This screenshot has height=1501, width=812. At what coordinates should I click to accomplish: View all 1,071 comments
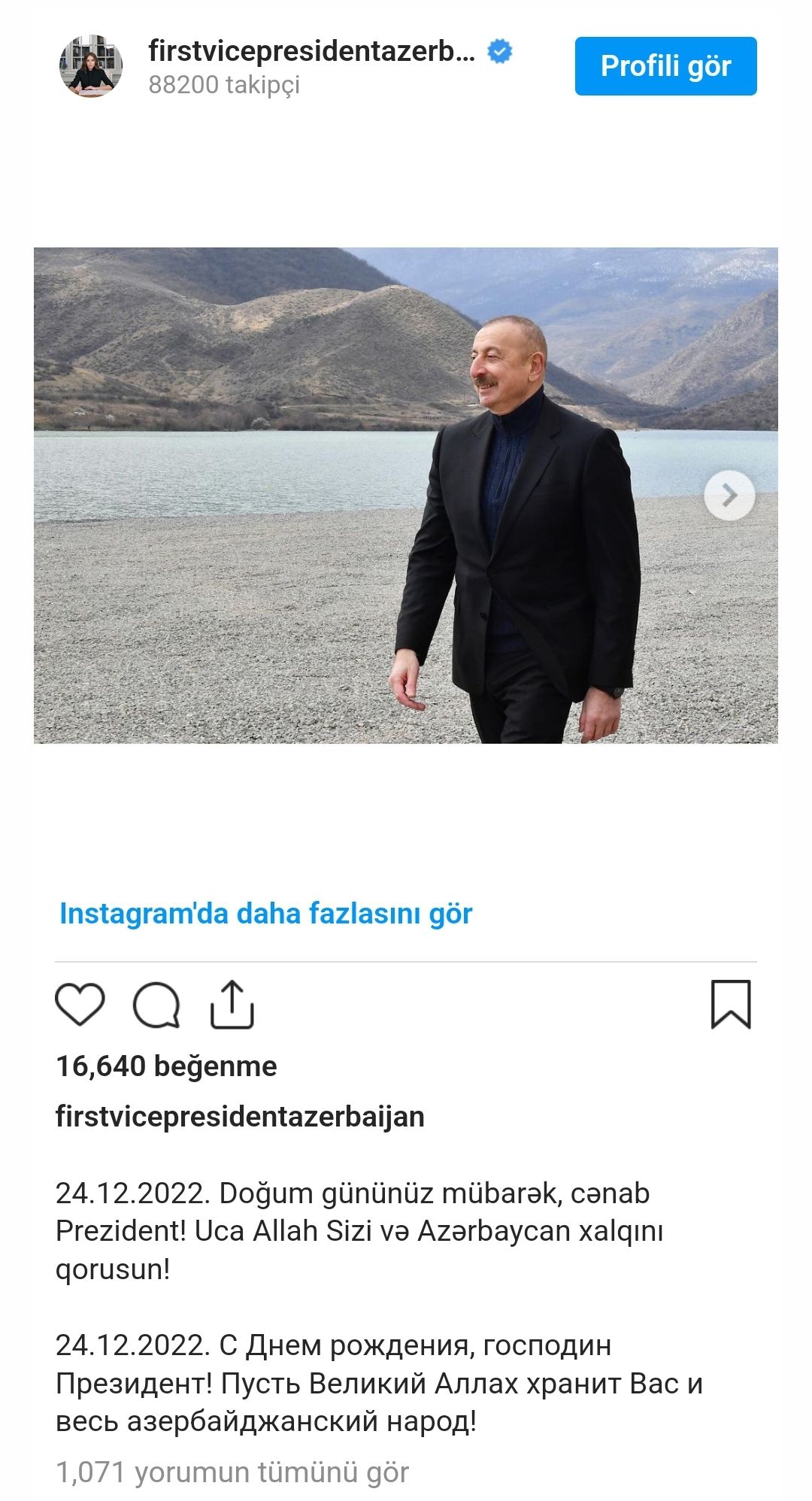click(x=232, y=1472)
